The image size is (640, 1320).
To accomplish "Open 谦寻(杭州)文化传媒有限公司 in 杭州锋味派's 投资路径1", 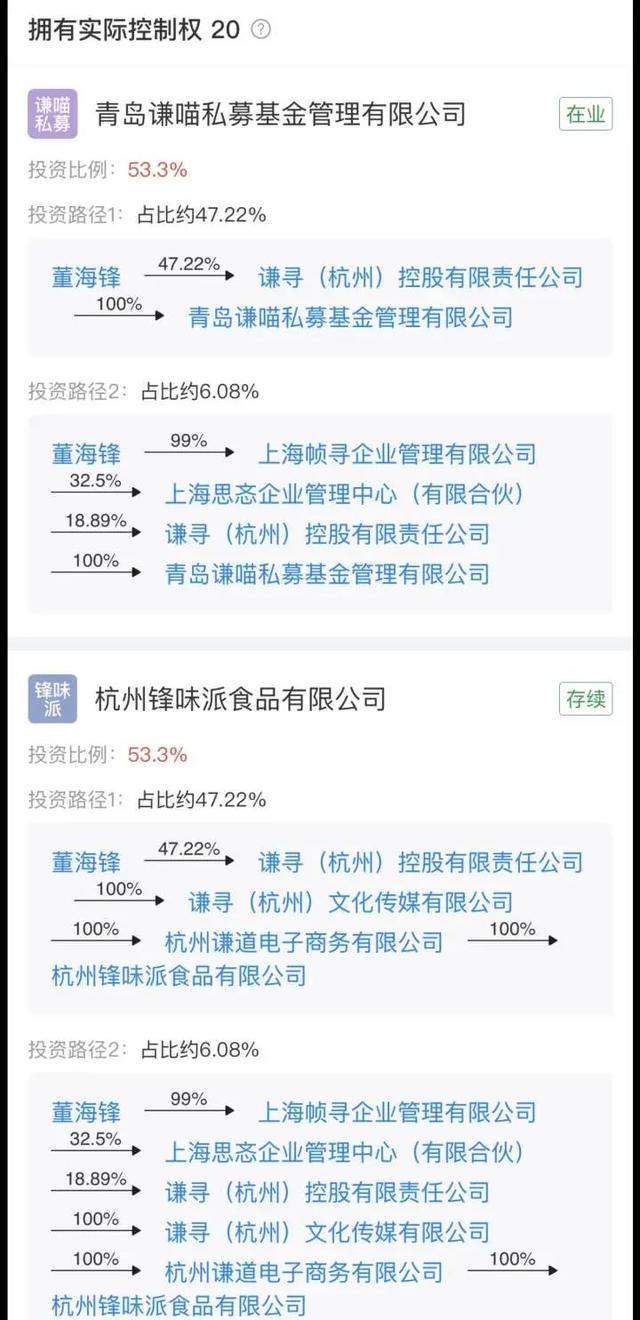I will point(351,902).
